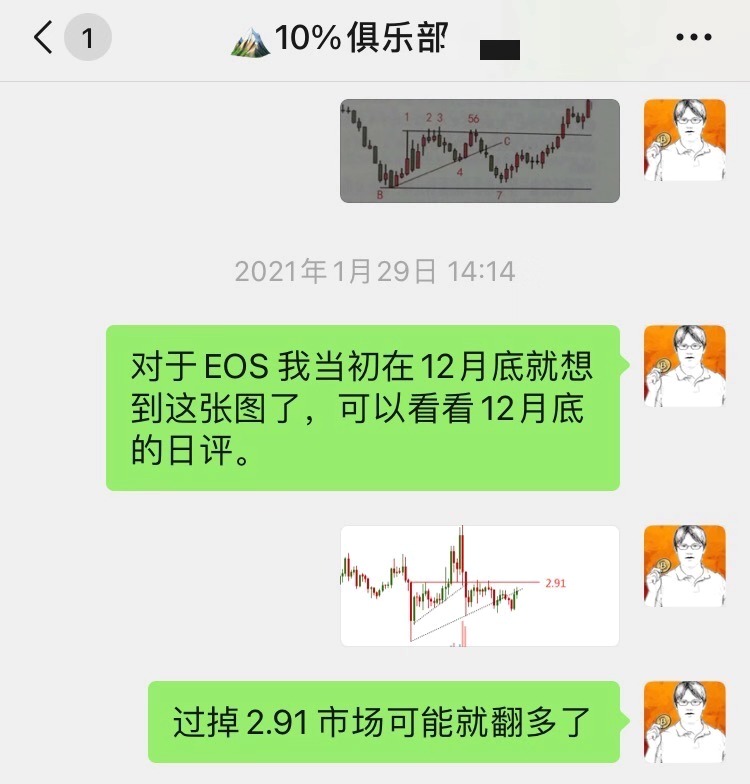Go back to the chat list

[x=44, y=39]
